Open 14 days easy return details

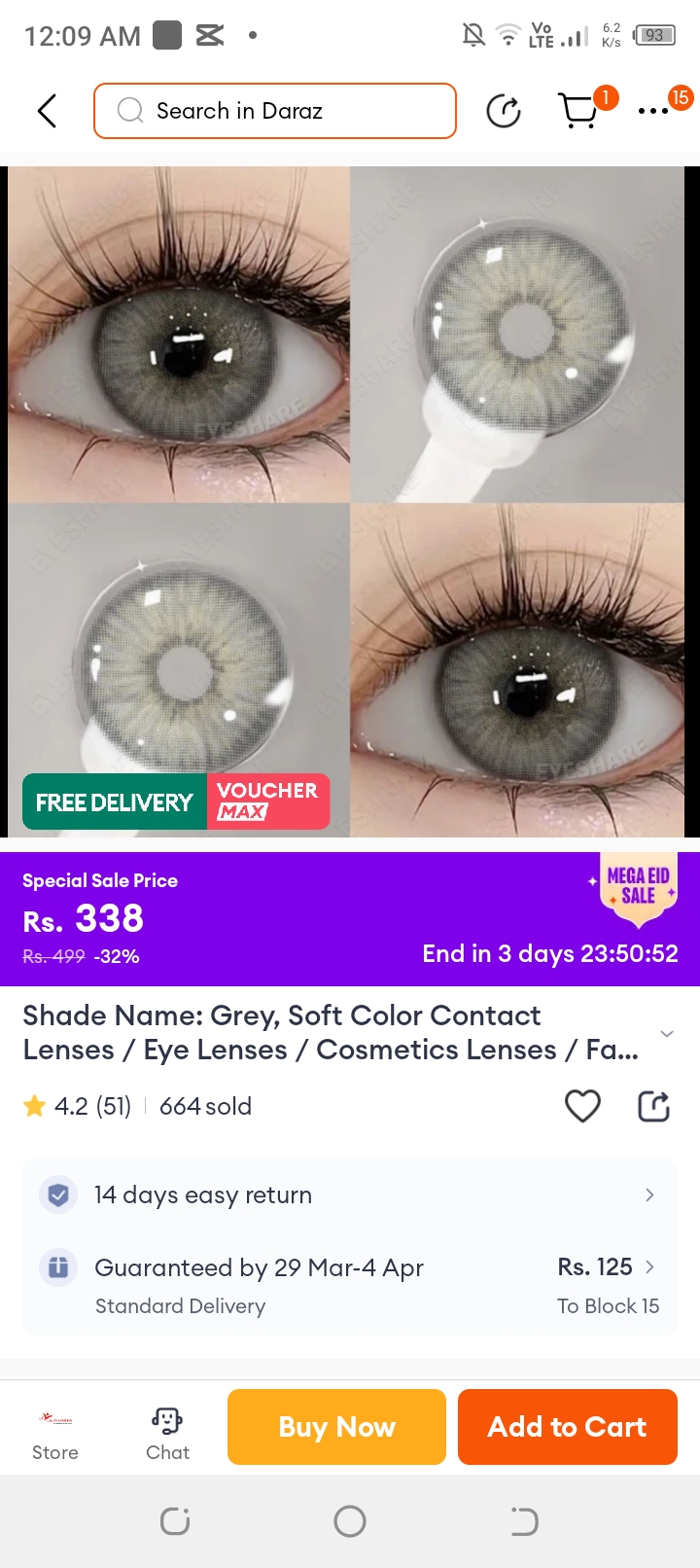click(350, 1194)
